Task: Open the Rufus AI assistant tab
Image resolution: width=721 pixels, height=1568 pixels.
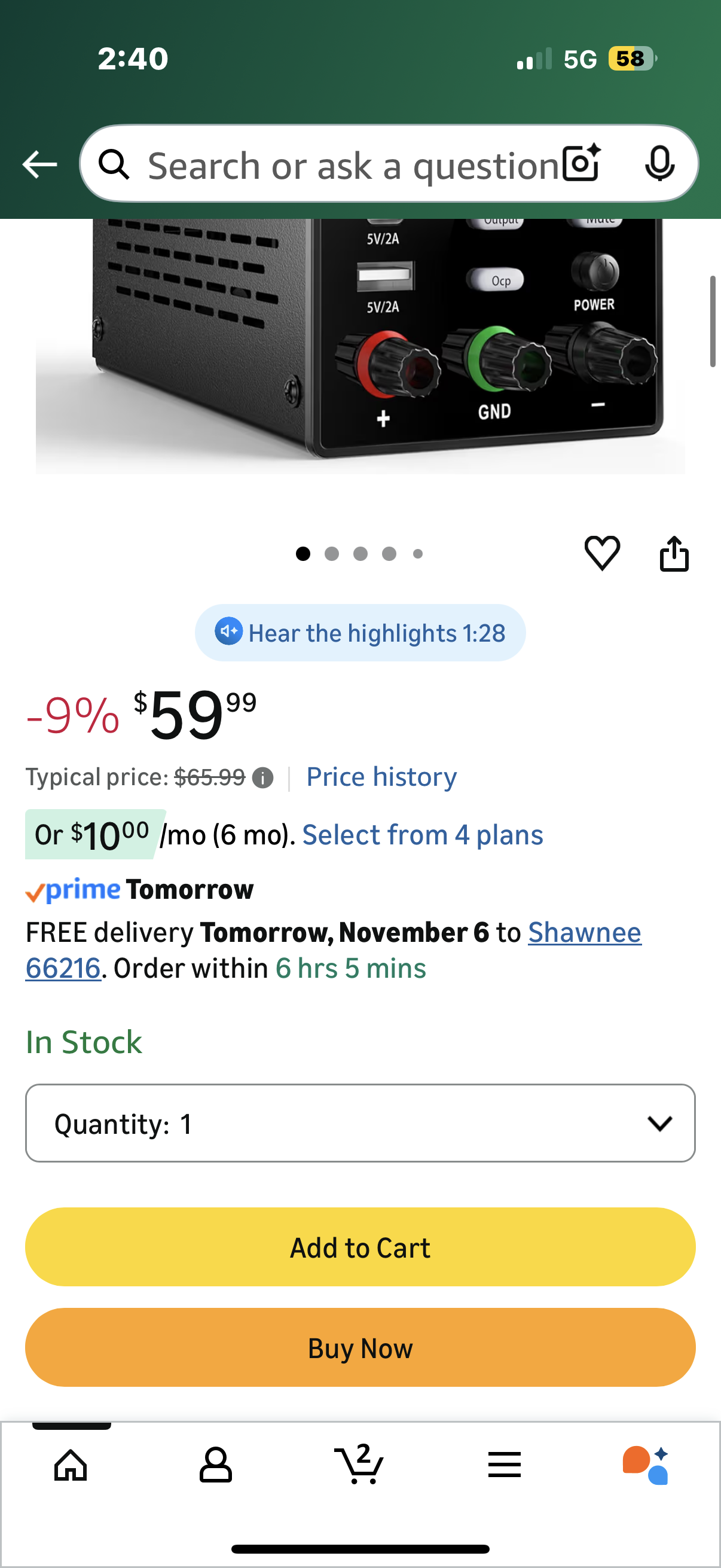Action: point(646,1465)
